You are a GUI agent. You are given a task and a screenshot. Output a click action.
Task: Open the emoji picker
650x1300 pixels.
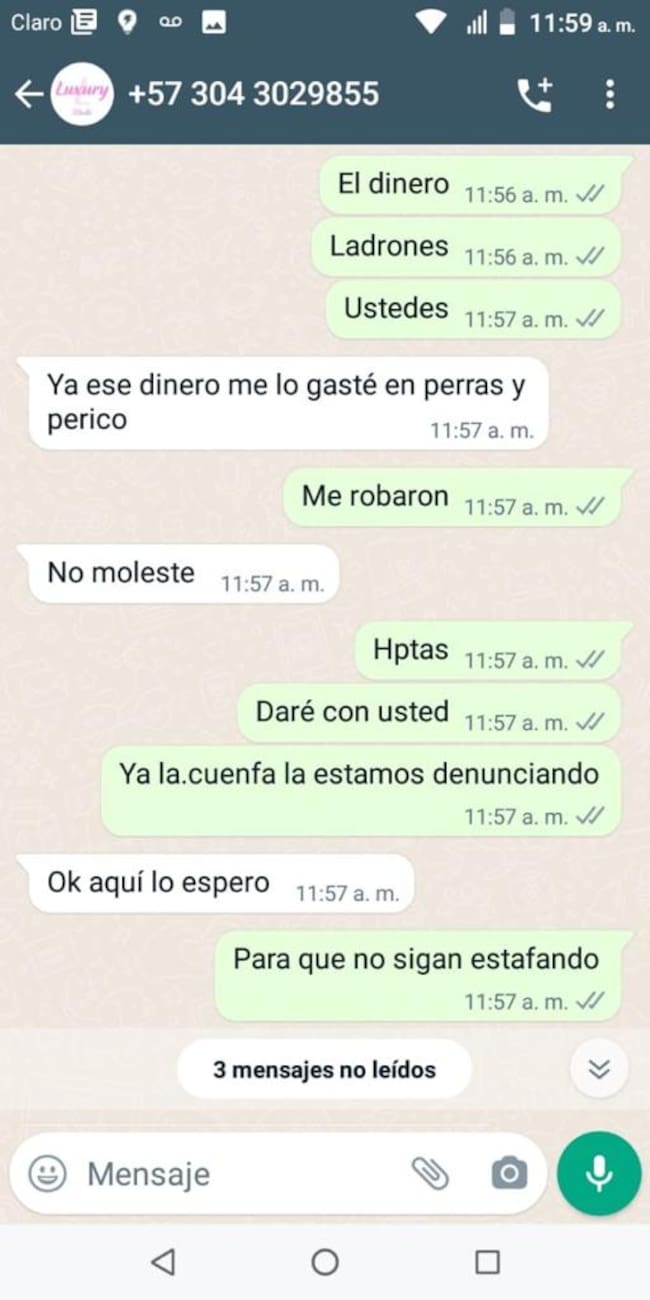coord(47,1173)
